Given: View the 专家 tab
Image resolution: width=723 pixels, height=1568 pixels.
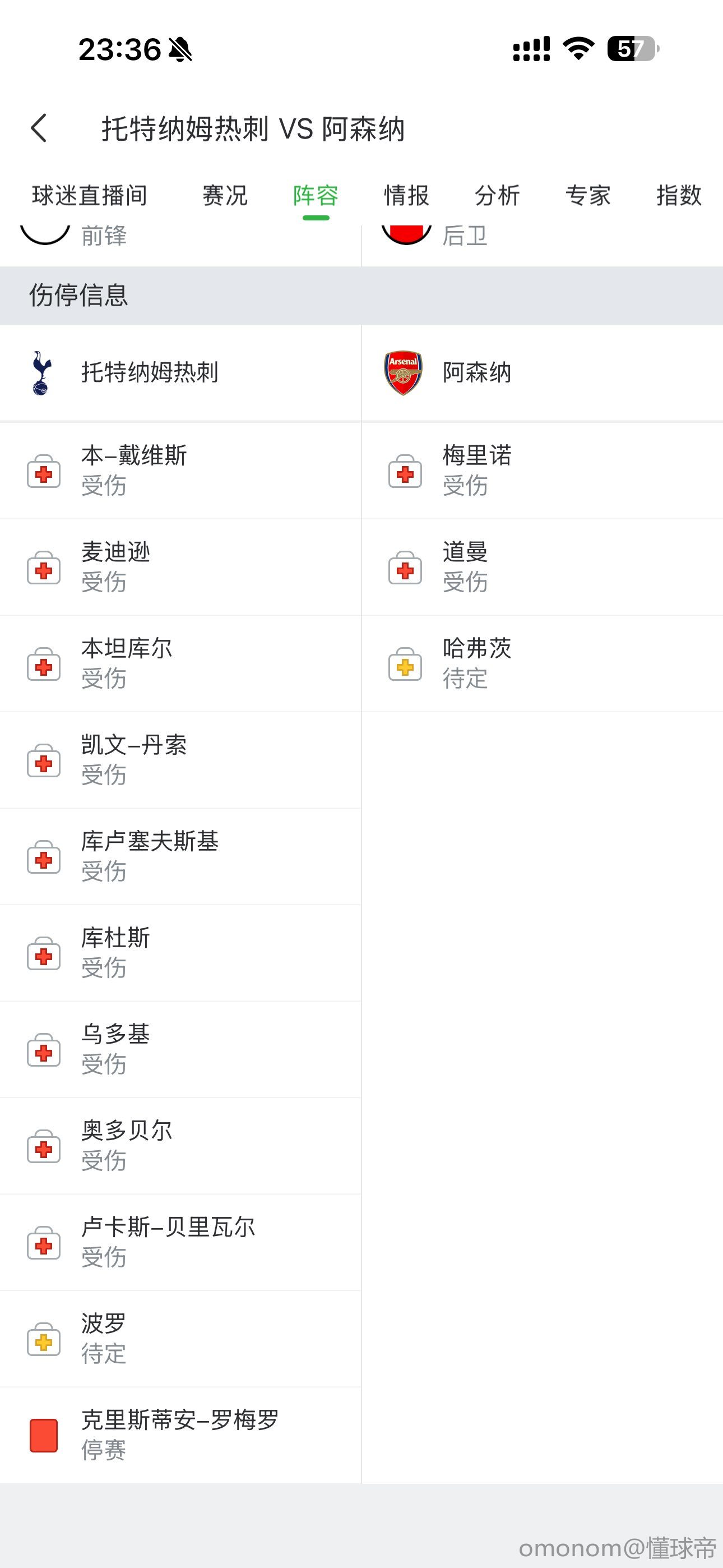Looking at the screenshot, I should pyautogui.click(x=588, y=195).
